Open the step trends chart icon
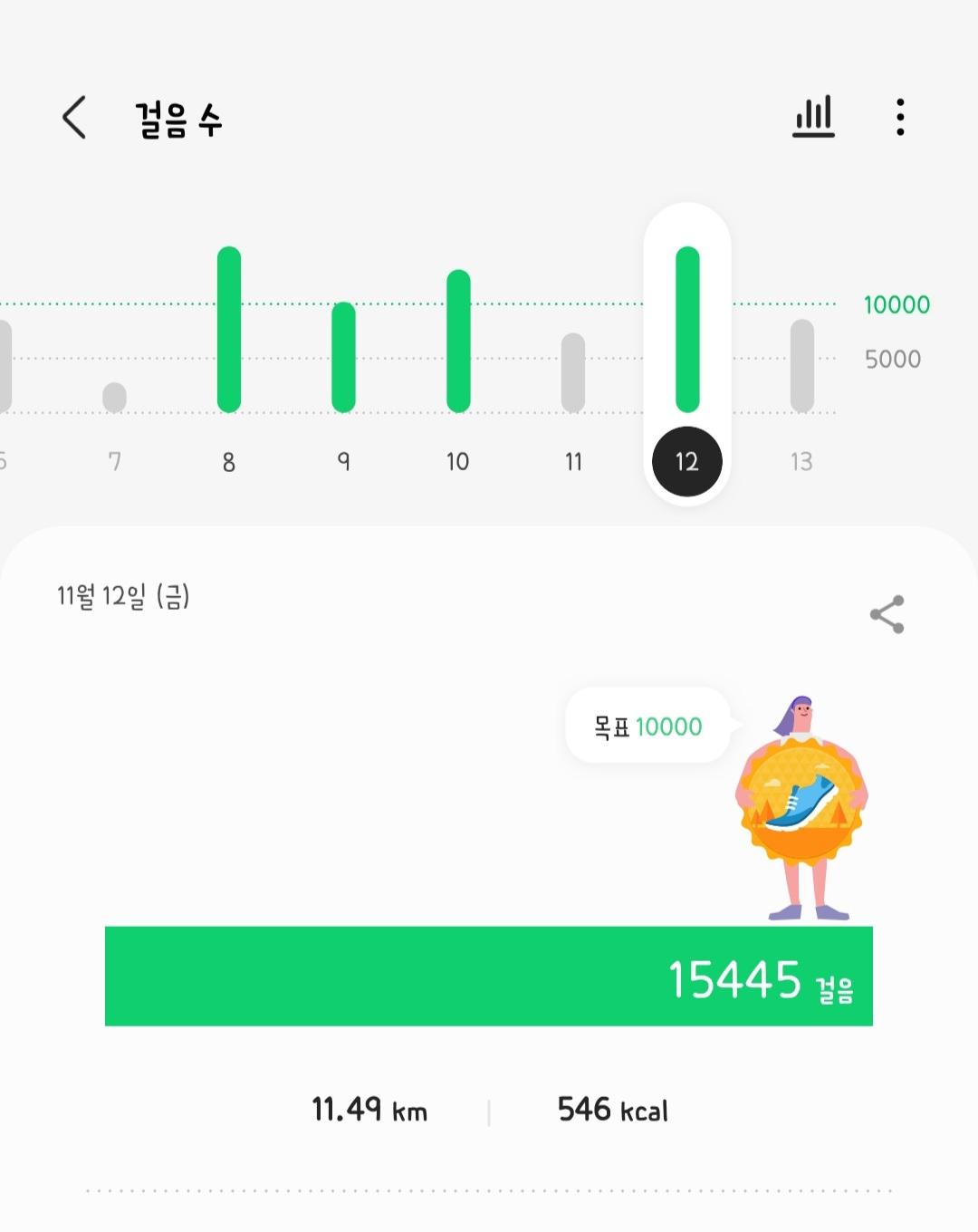This screenshot has height=1232, width=978. pyautogui.click(x=813, y=118)
